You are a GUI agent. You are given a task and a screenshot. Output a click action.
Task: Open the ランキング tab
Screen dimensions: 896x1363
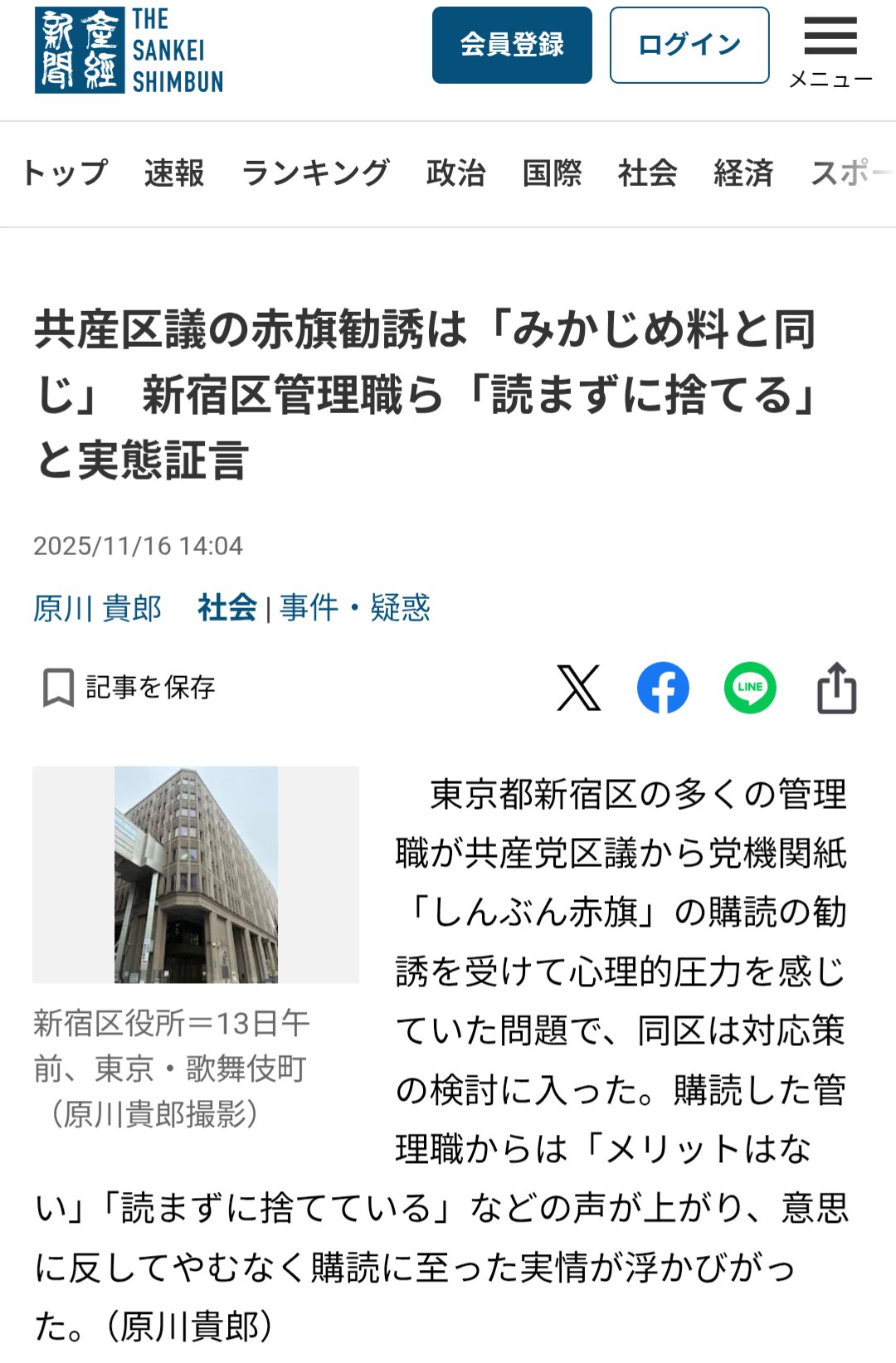[x=315, y=173]
